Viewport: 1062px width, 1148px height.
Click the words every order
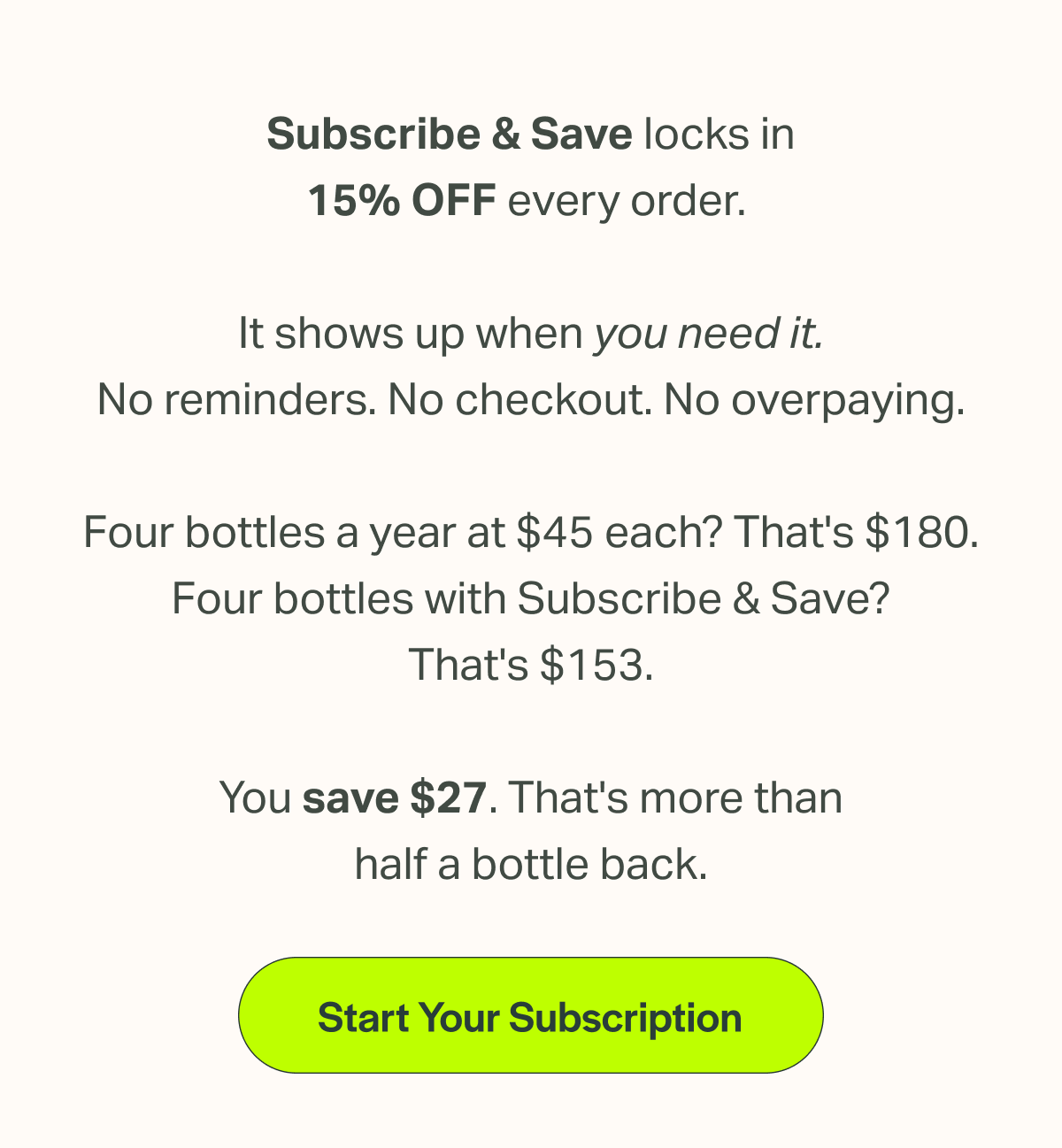(627, 200)
